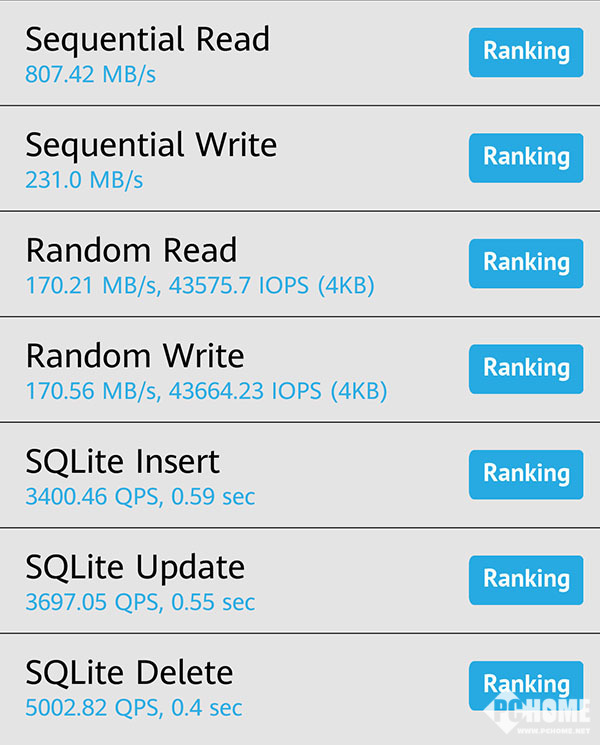Tap Ranking next to Random Read
This screenshot has width=600, height=745.
click(x=525, y=263)
